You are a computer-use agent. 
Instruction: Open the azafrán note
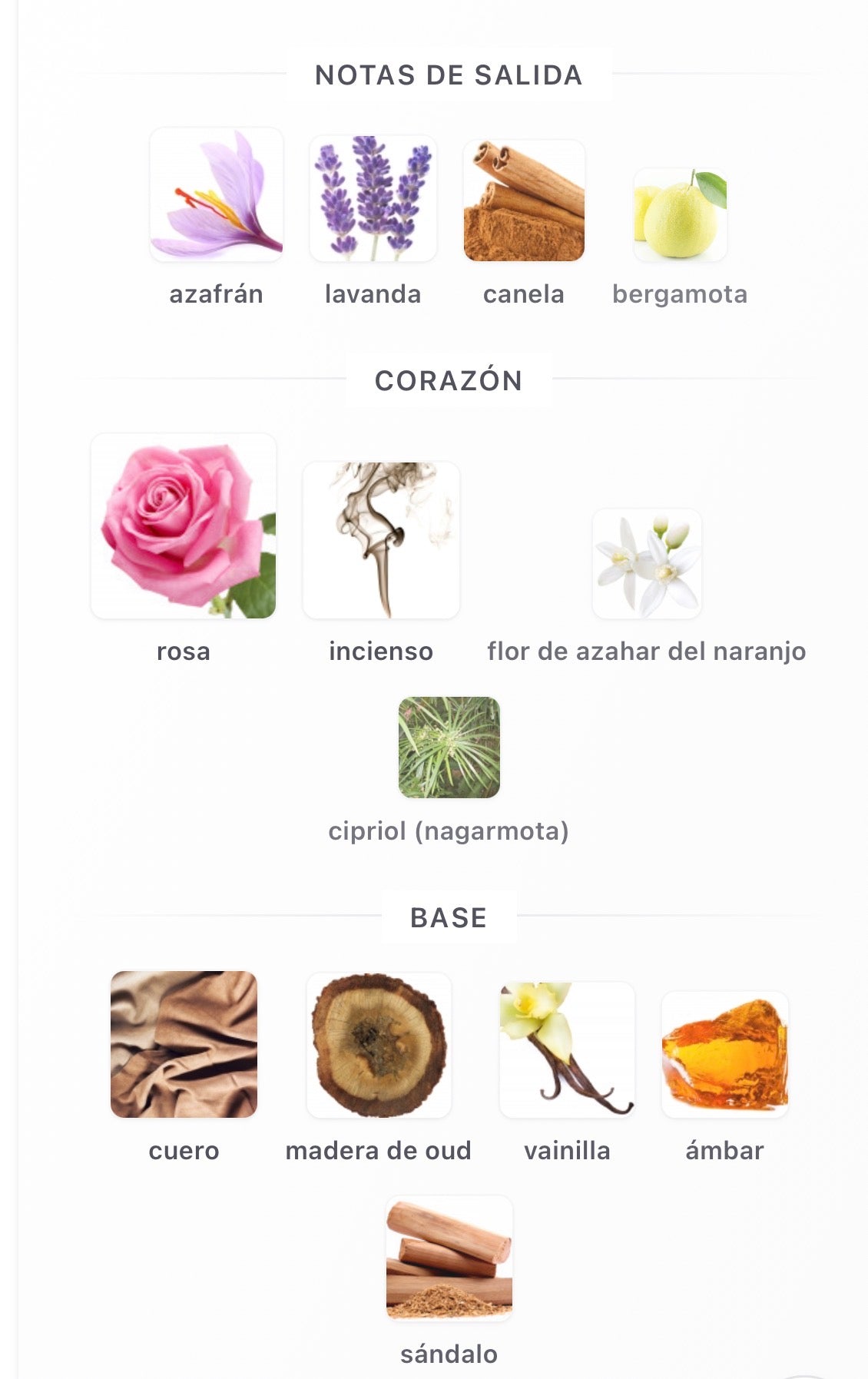coord(216,195)
